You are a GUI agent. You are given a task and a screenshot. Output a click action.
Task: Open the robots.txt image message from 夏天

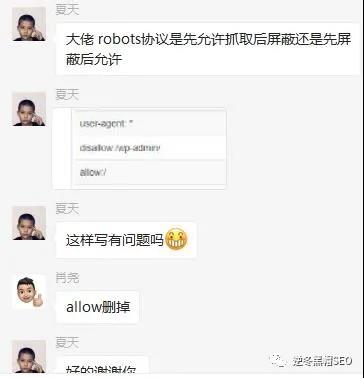140,148
